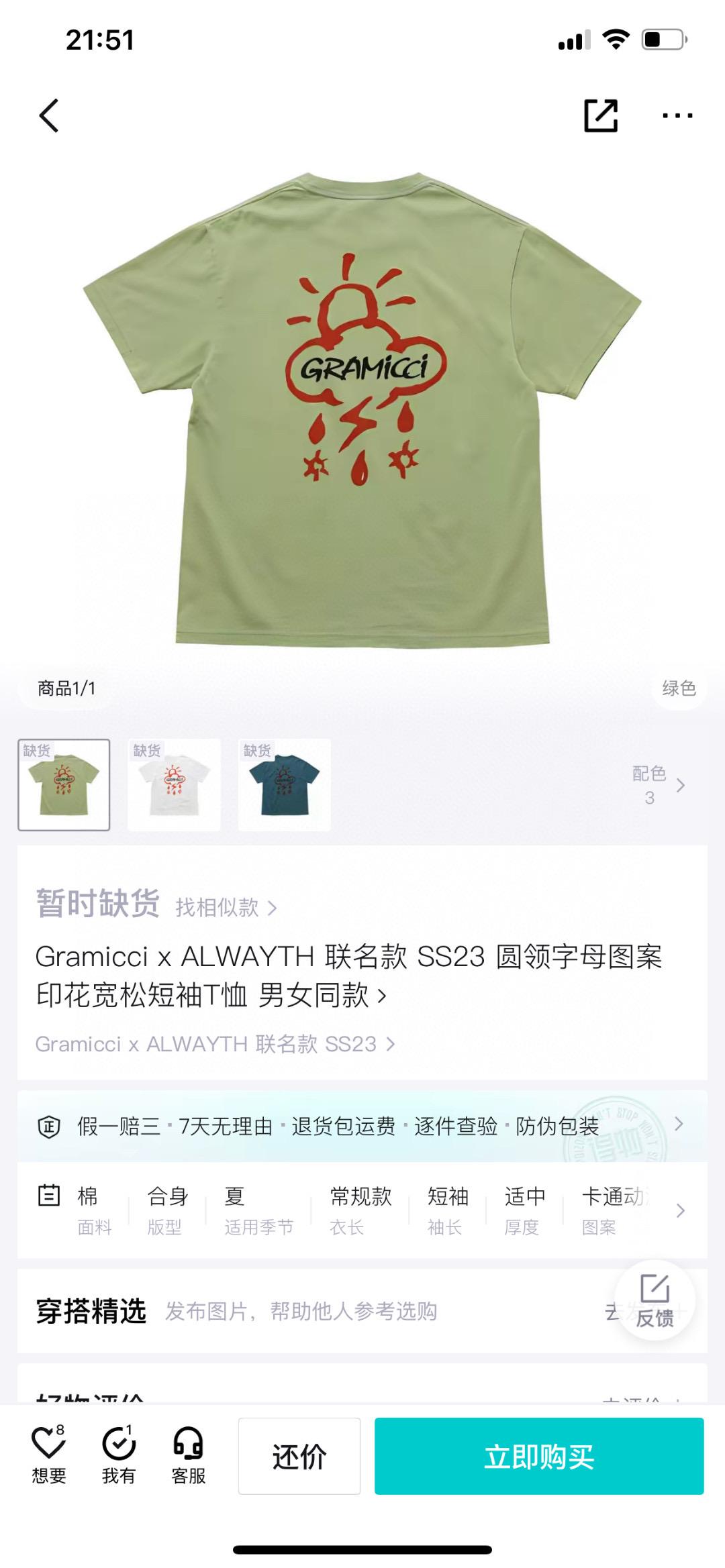The image size is (725, 1568).
Task: Tap the 还价 bargain button
Action: (299, 1456)
